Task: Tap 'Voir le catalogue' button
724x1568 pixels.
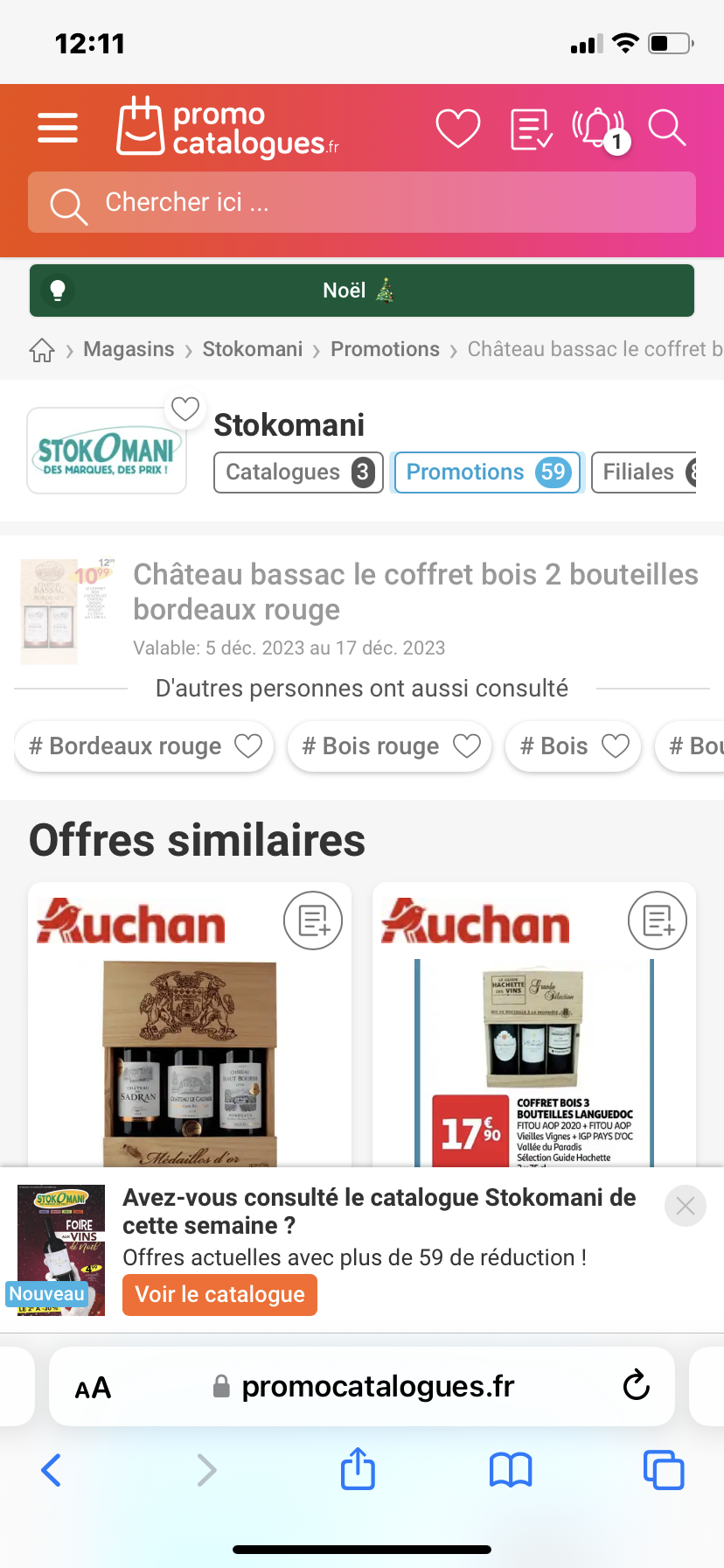Action: (x=219, y=1295)
